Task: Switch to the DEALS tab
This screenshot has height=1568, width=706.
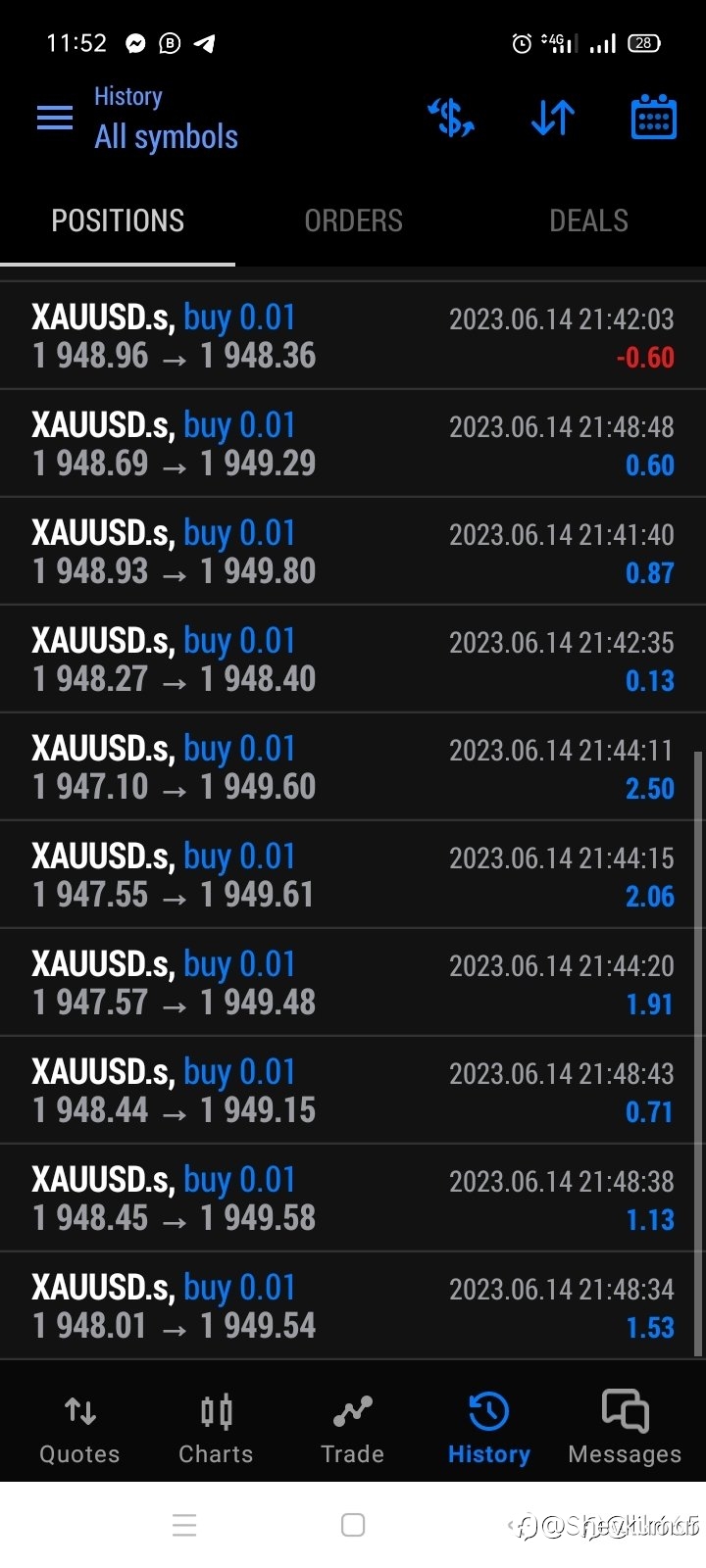Action: 588,221
